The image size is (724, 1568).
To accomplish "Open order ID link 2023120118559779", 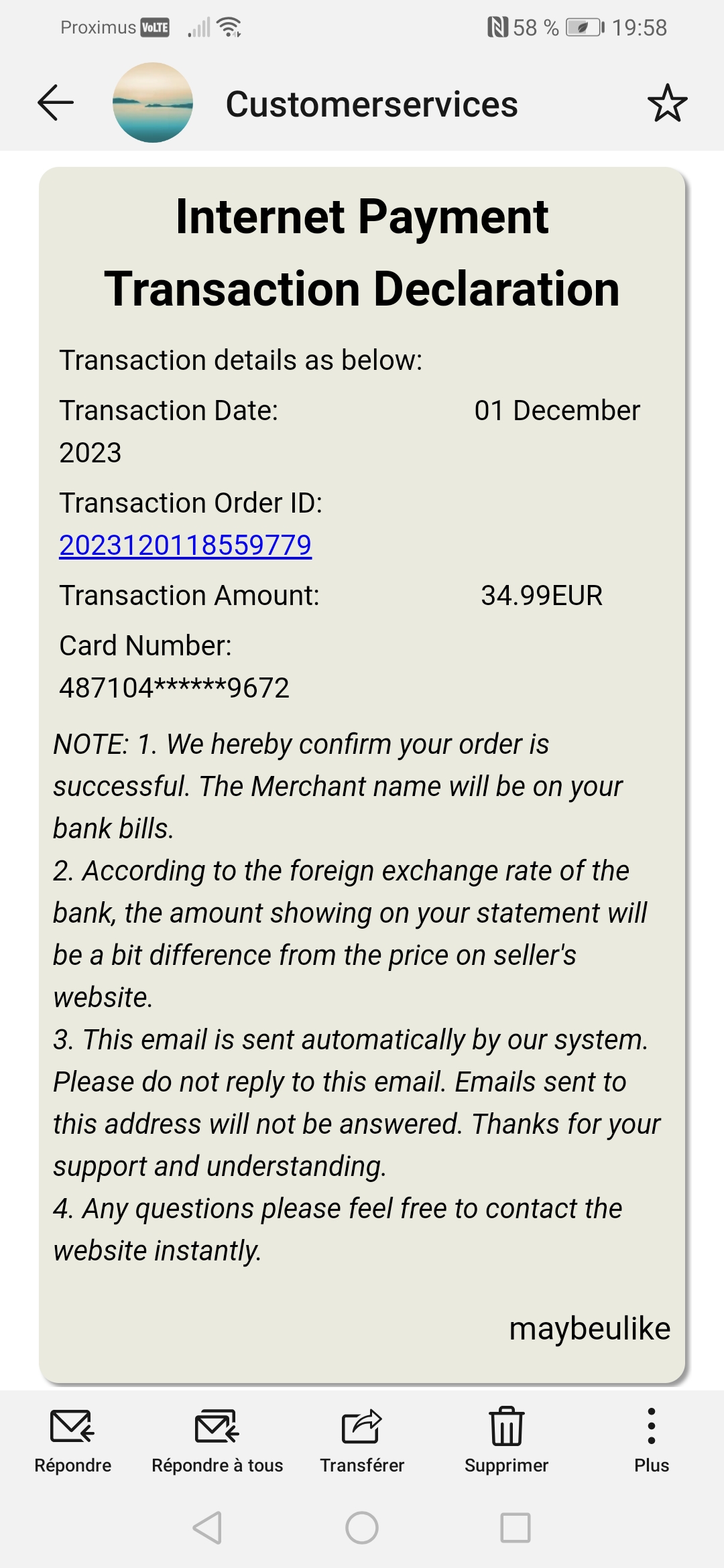I will 185,545.
